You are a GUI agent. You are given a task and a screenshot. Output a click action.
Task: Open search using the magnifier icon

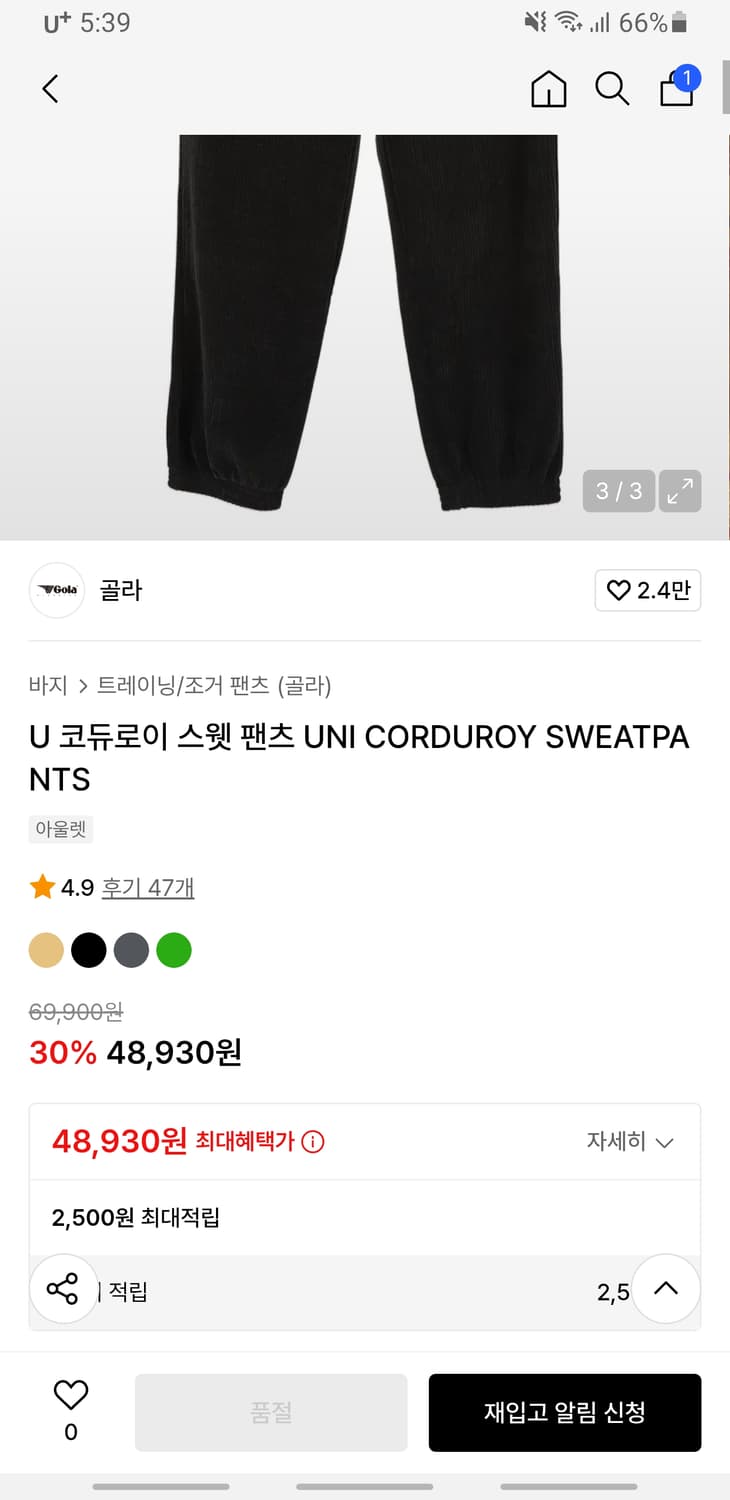[612, 89]
